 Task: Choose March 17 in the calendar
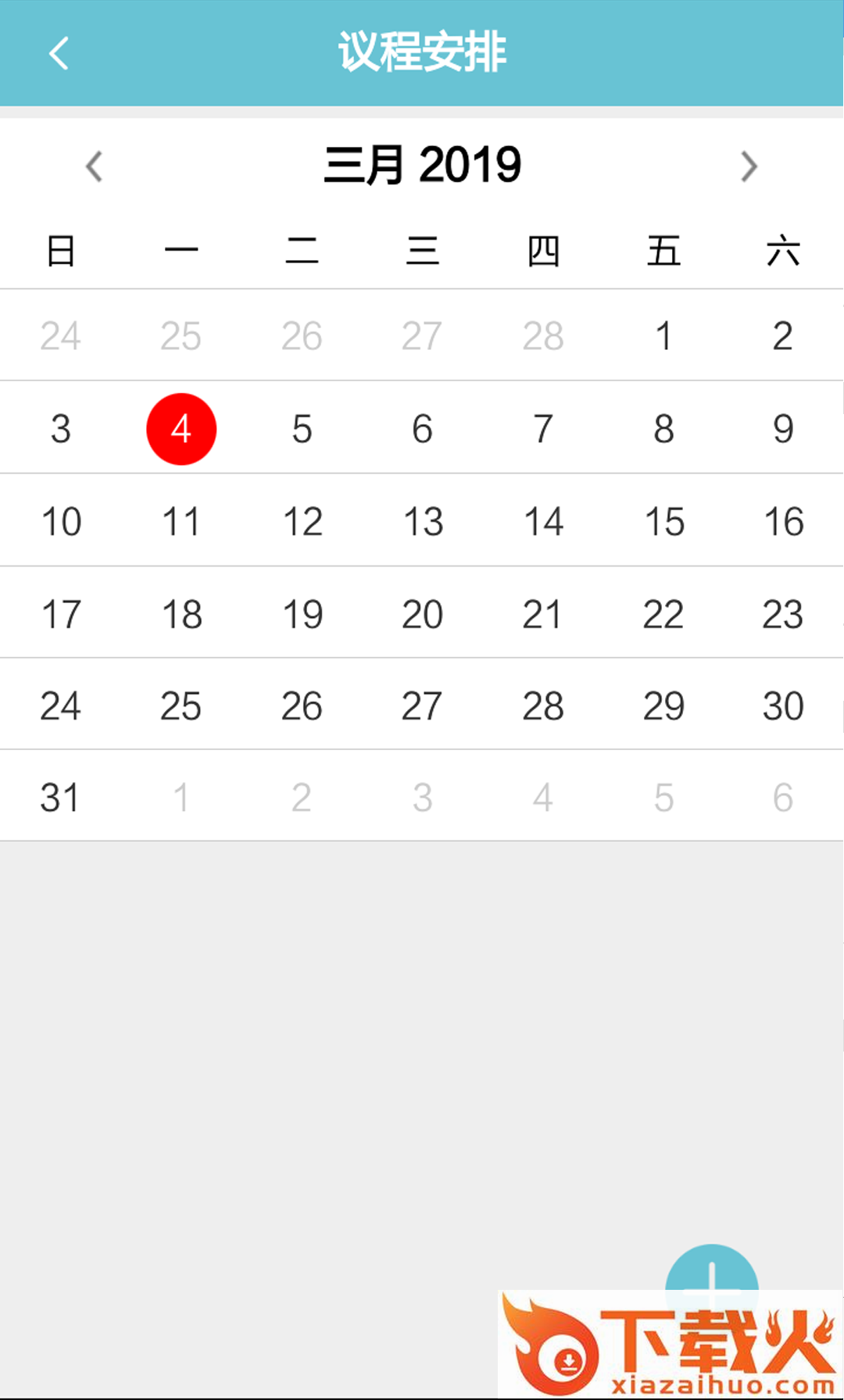60,614
